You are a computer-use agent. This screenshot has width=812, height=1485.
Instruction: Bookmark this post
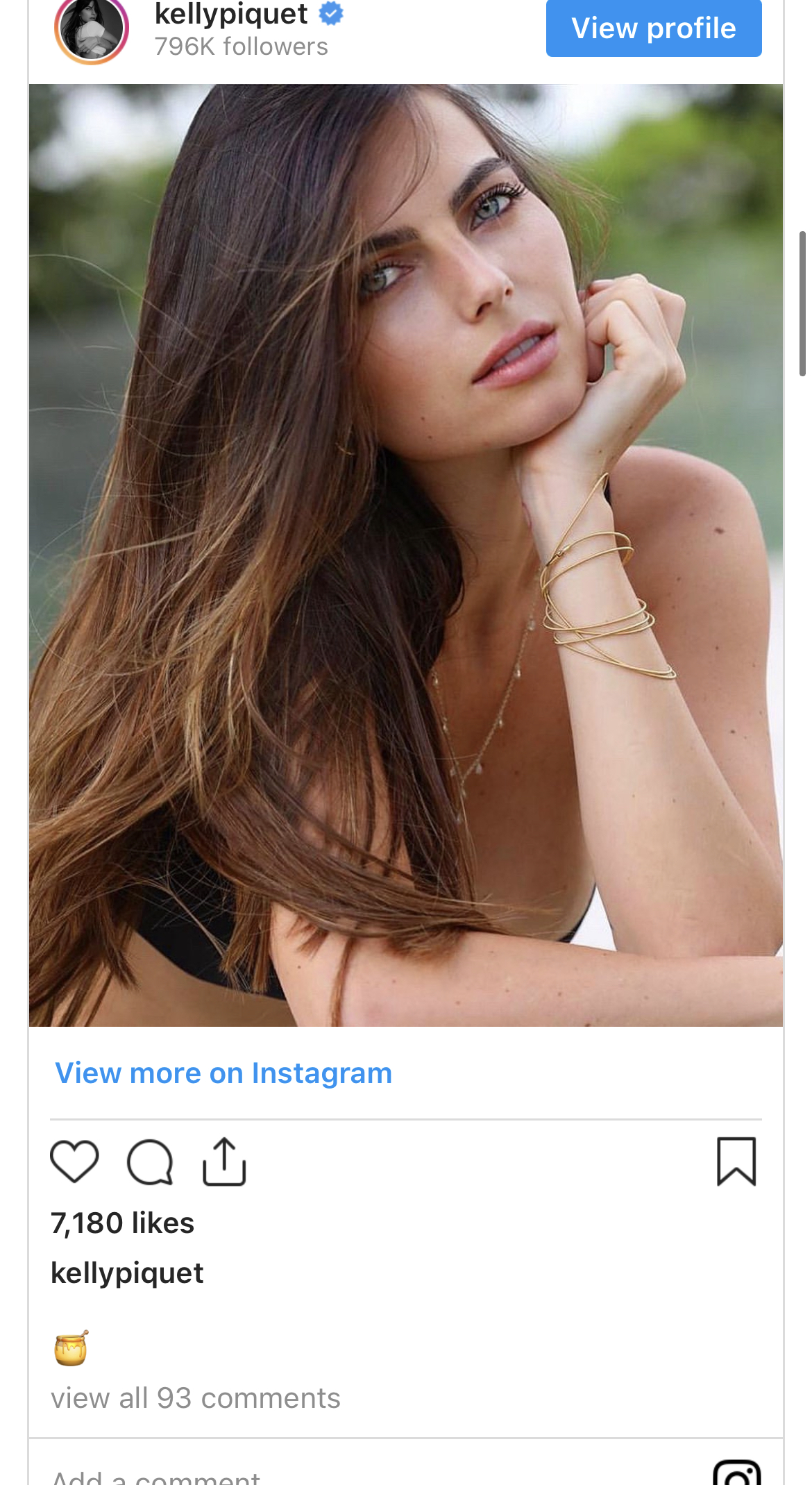tap(736, 1161)
